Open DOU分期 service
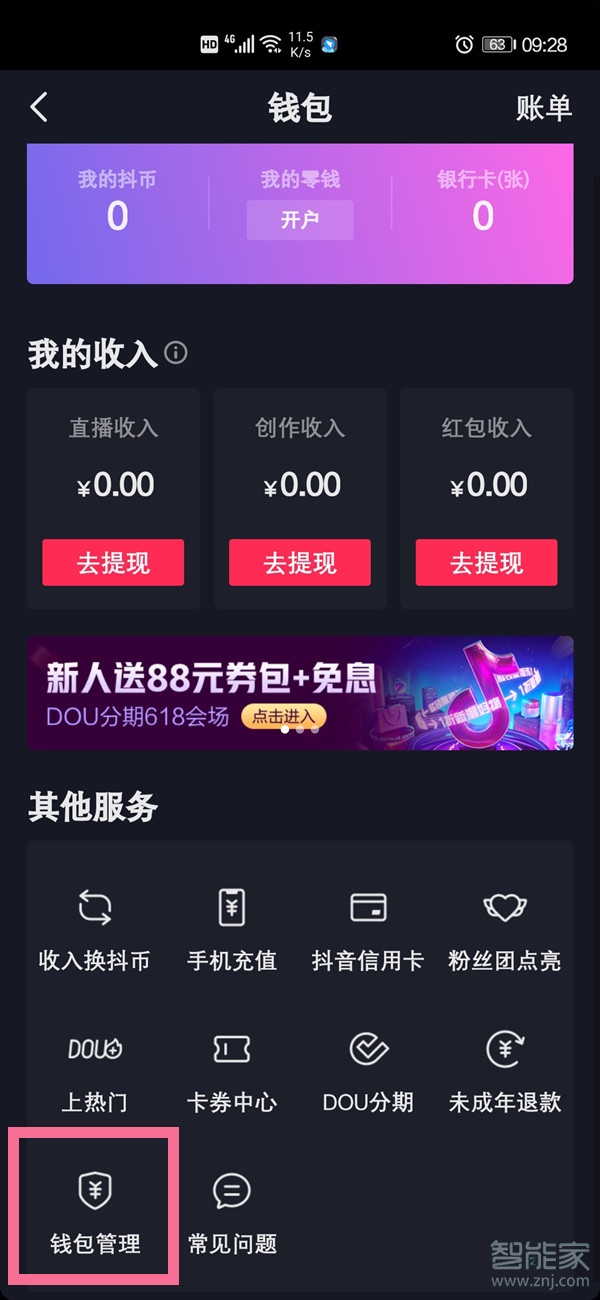 coord(368,1072)
